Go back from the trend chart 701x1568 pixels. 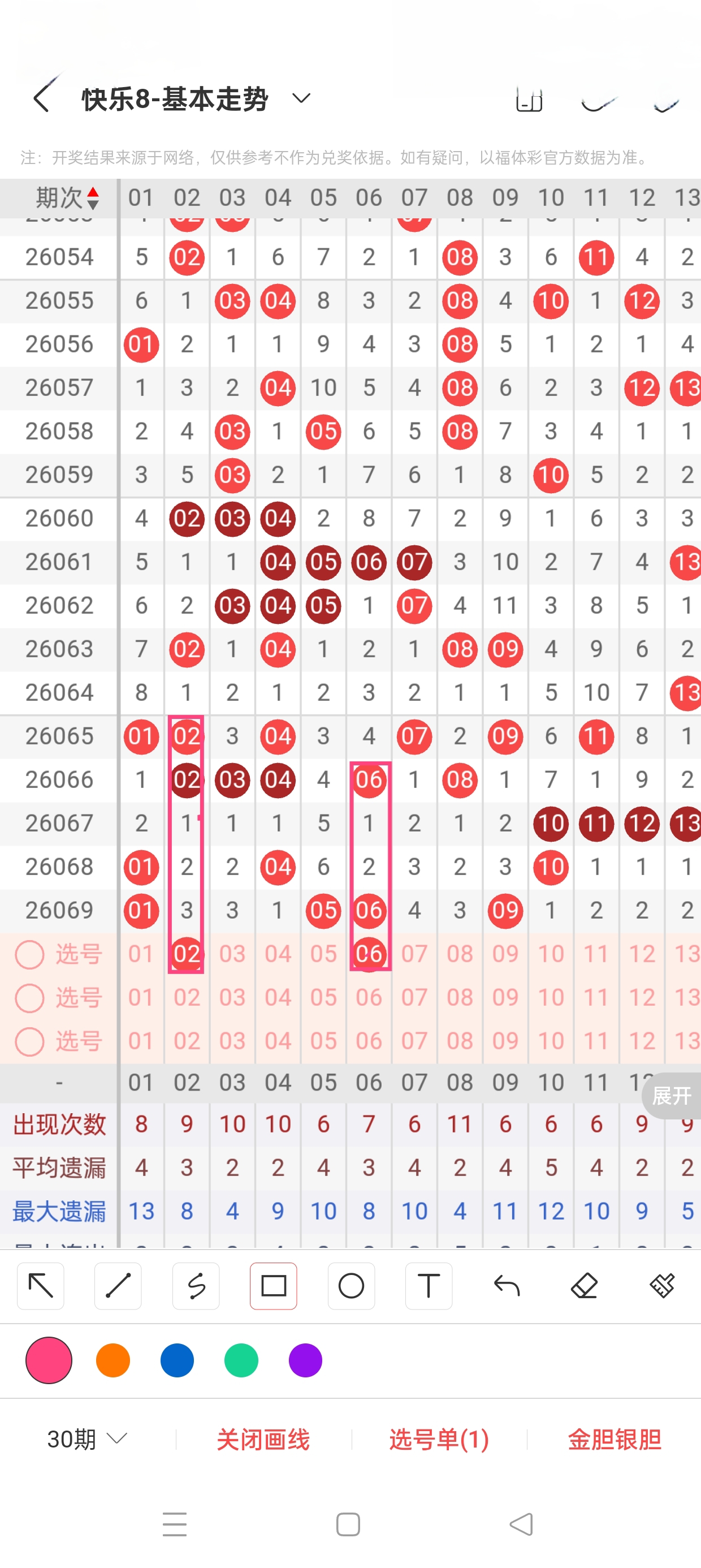click(x=41, y=98)
